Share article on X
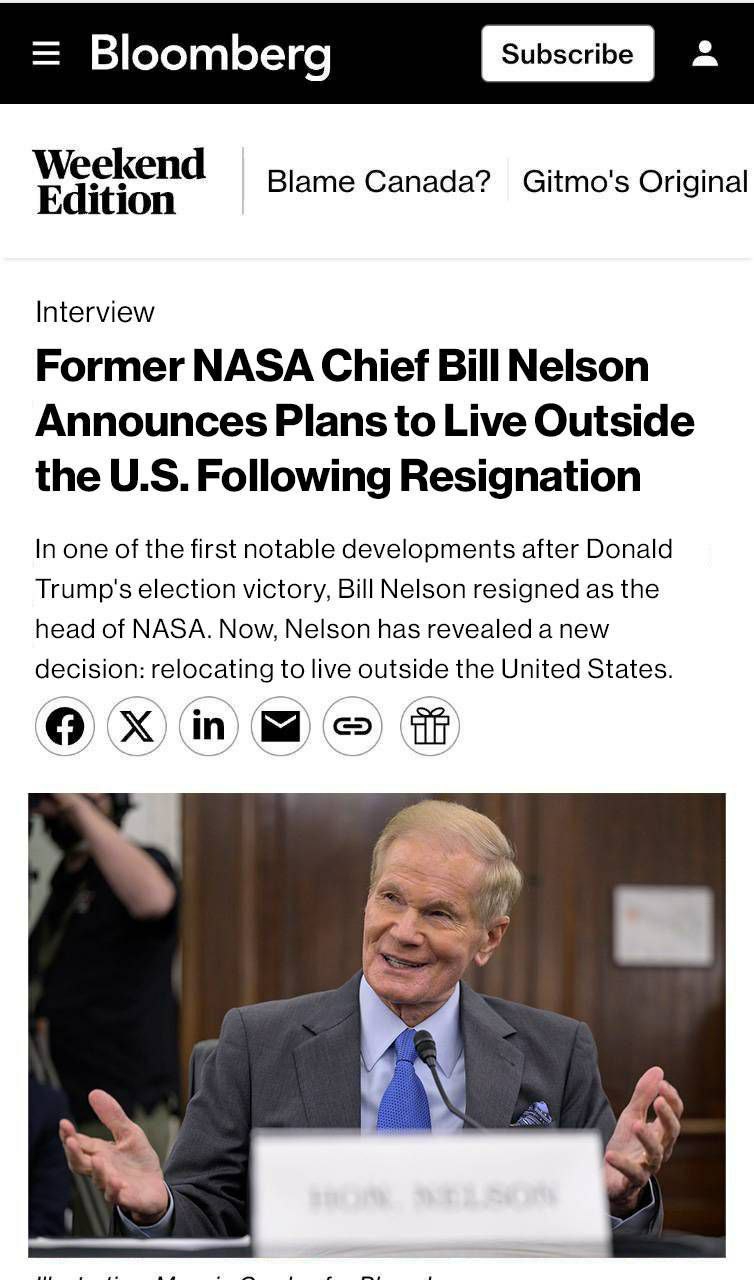 point(137,726)
